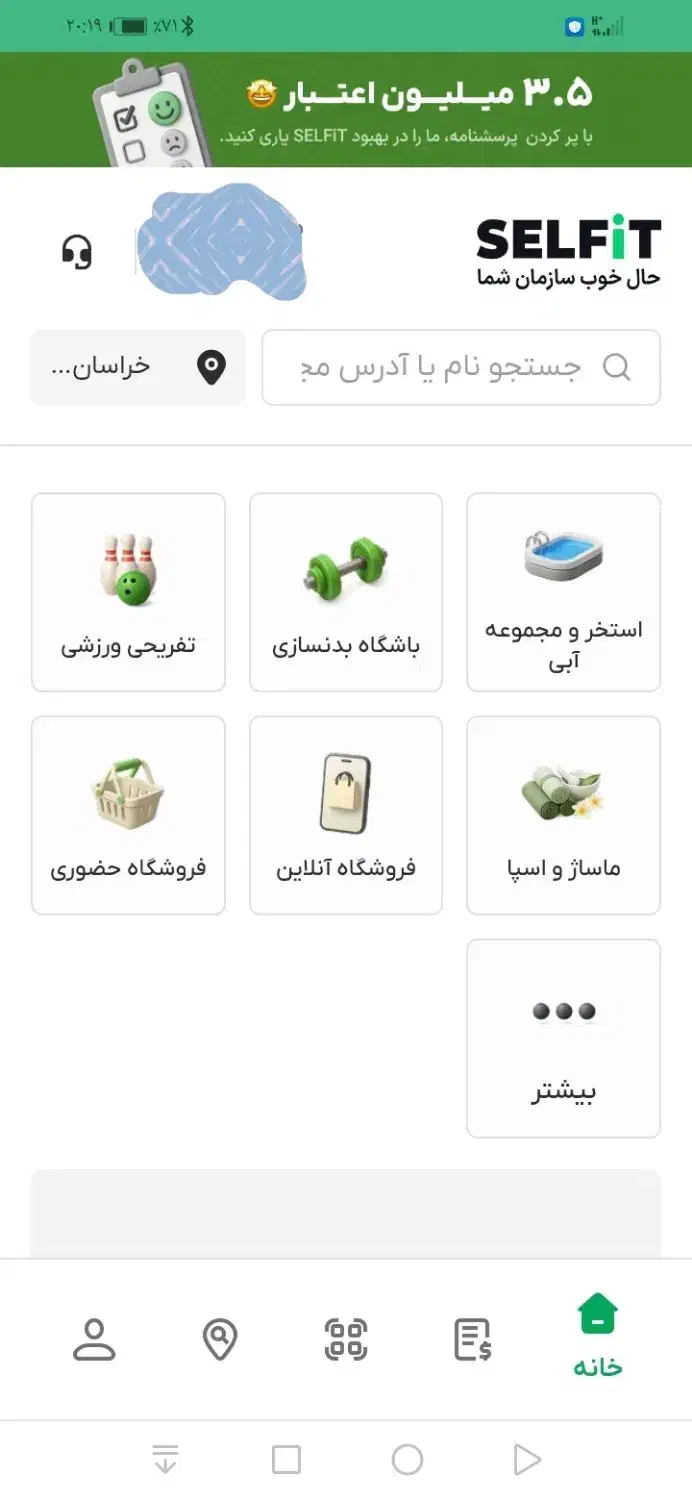Open the recreational sports category
Image resolution: width=692 pixels, height=1500 pixels.
[x=128, y=592]
